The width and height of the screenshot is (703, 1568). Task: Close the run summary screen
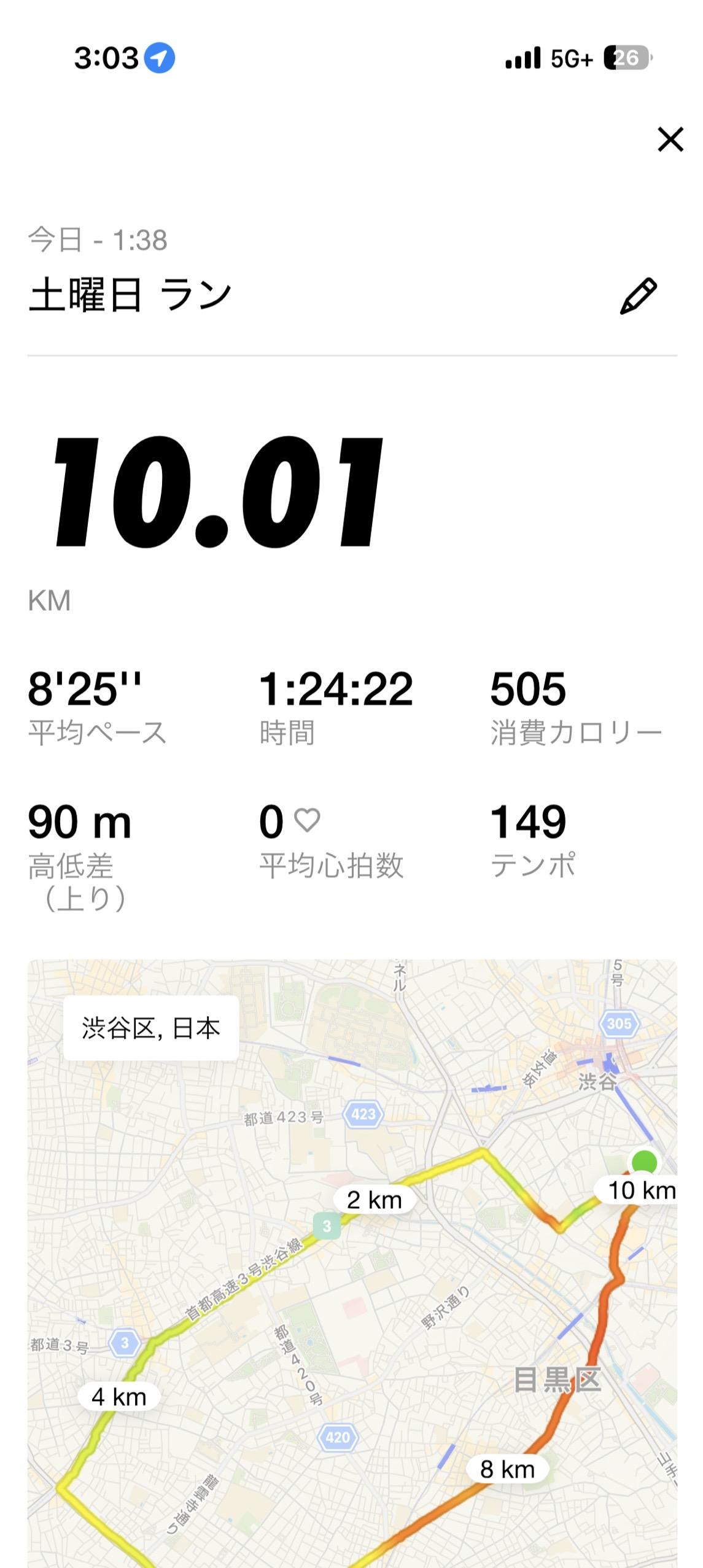(670, 139)
